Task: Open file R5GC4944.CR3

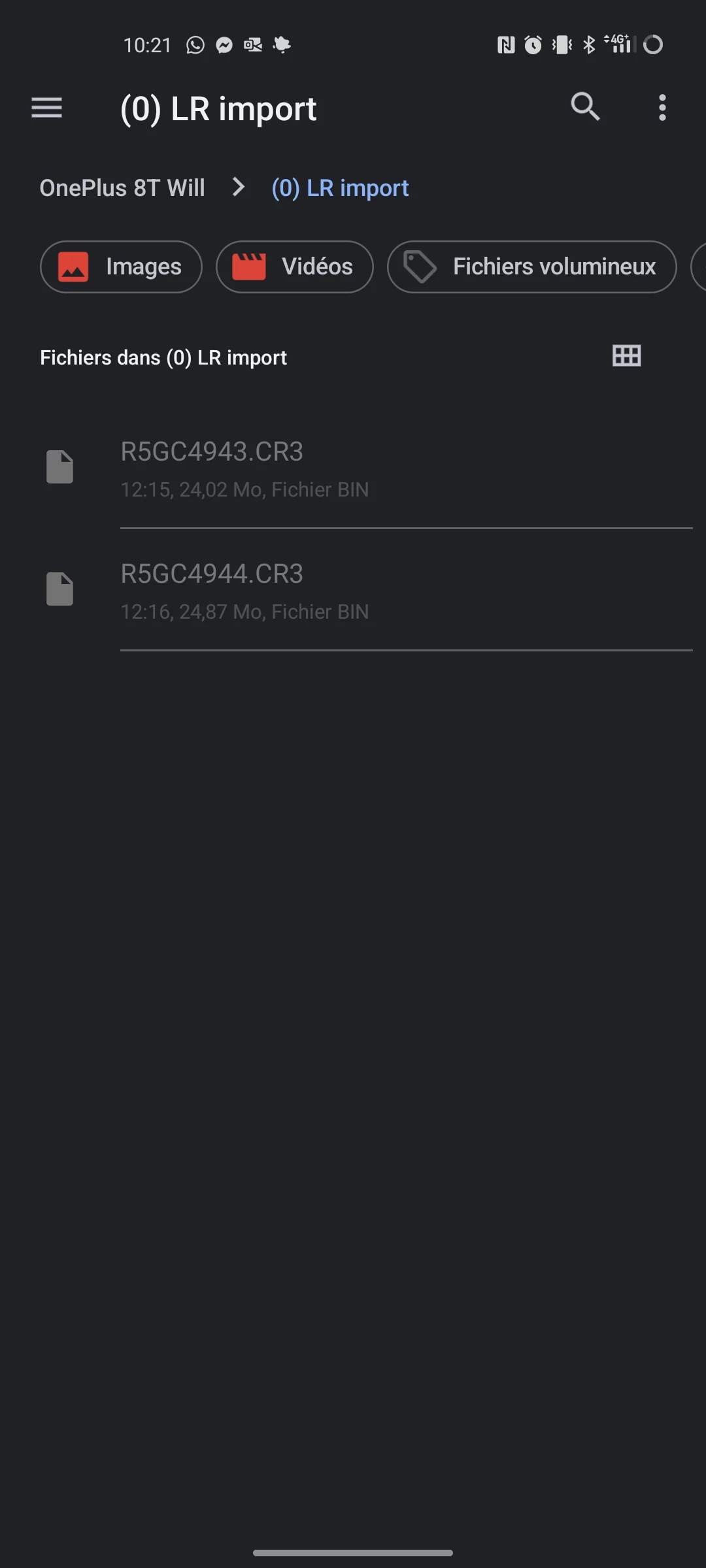Action: [x=366, y=591]
